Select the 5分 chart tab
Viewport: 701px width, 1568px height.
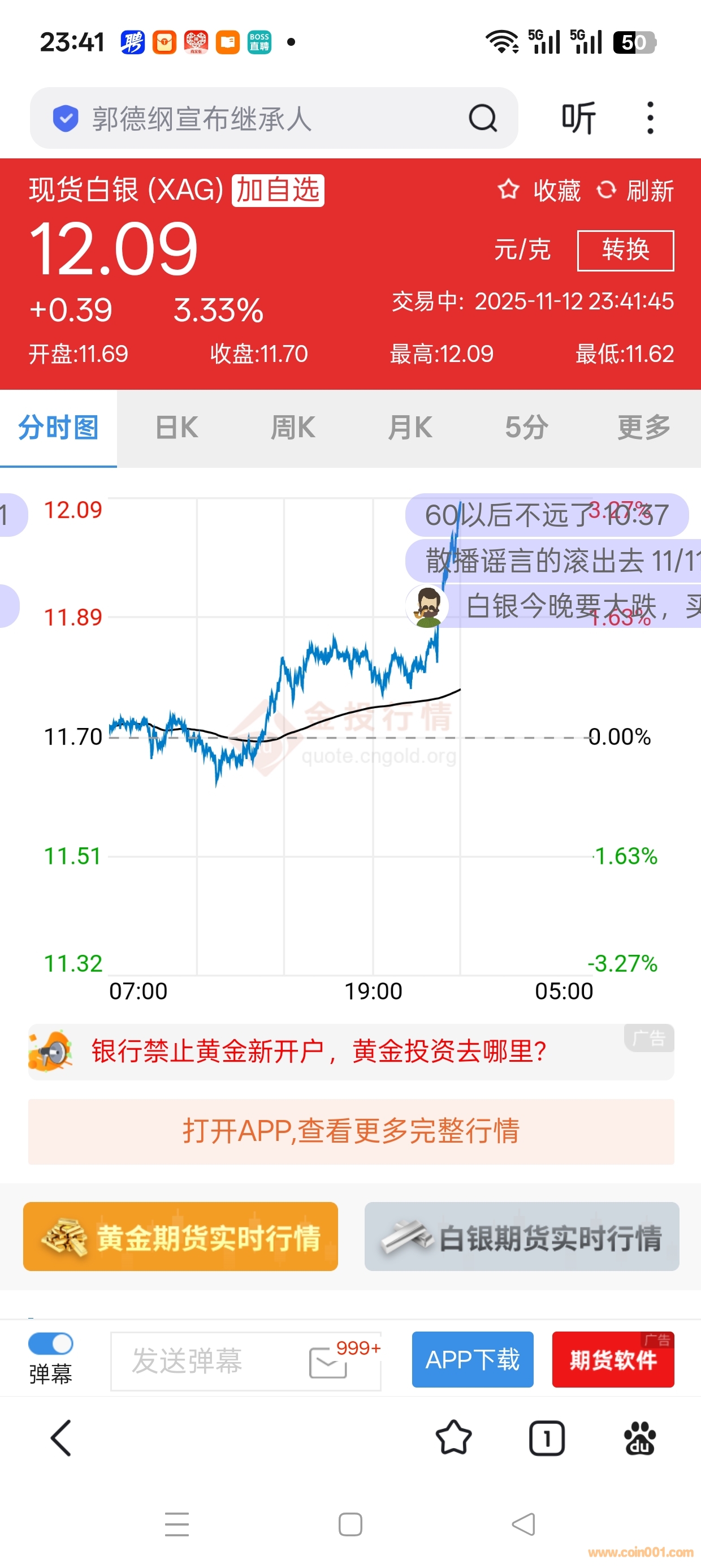tap(526, 428)
